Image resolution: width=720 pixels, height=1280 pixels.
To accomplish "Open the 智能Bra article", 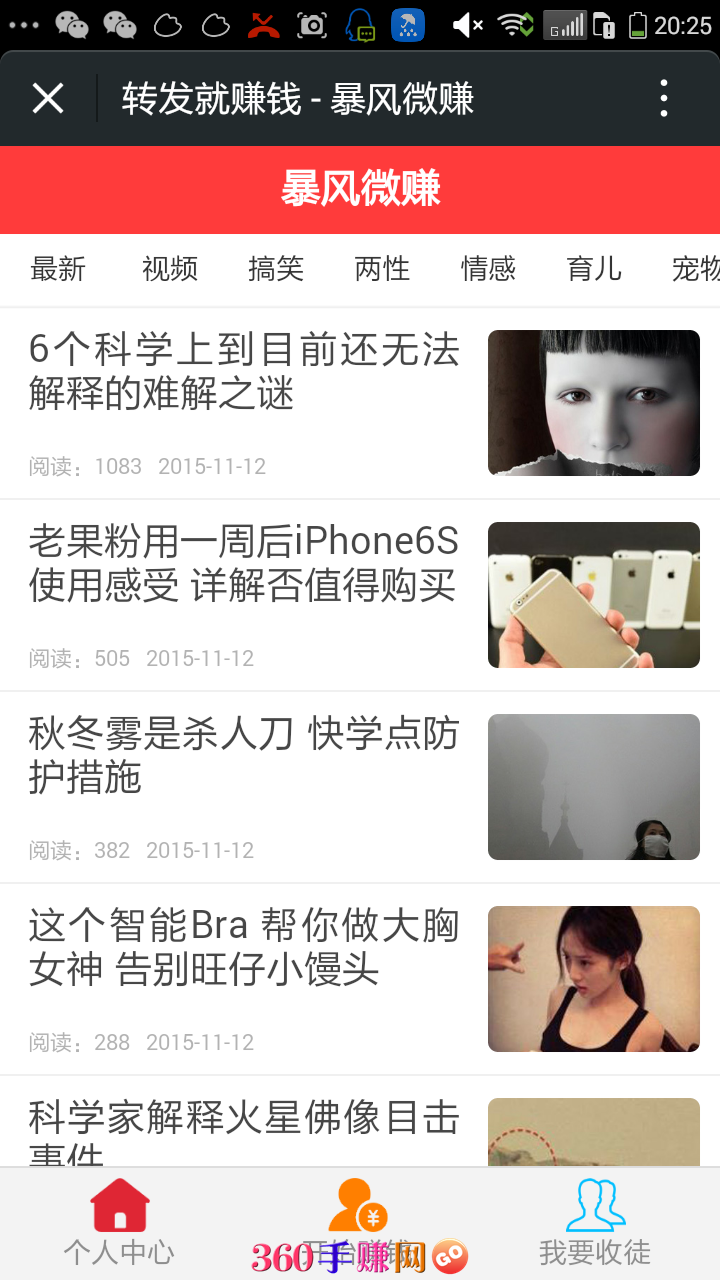I will (360, 979).
